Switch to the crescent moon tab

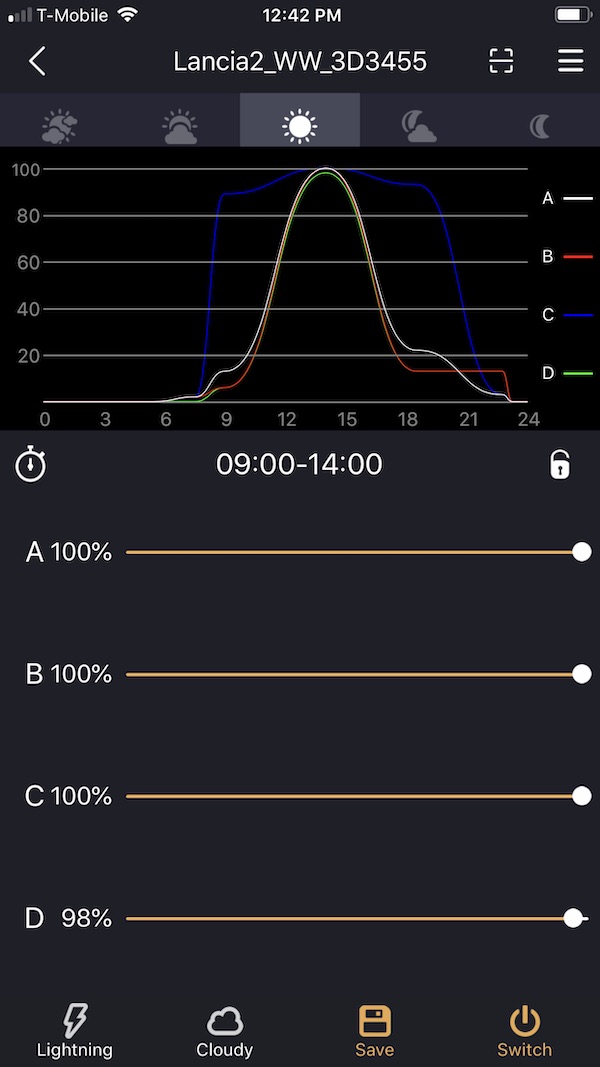click(539, 127)
